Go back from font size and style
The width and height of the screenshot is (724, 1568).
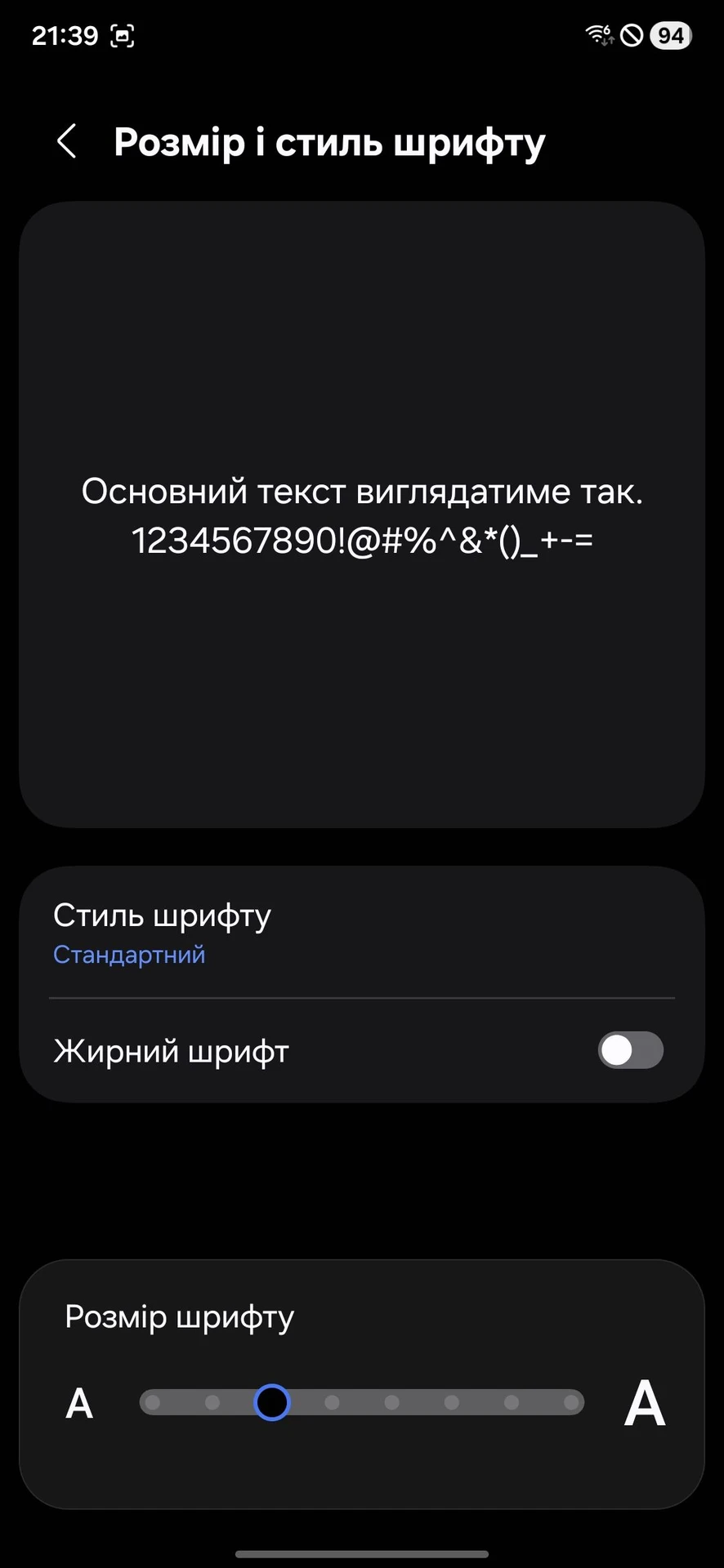(x=67, y=141)
